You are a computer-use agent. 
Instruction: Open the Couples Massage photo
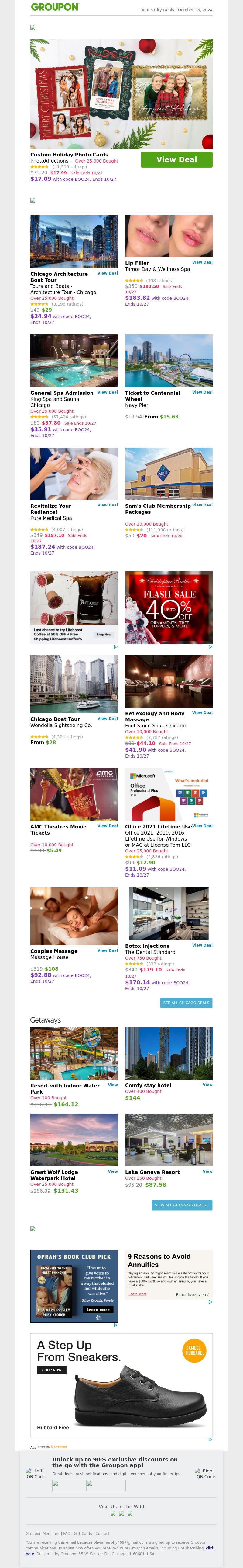[x=74, y=915]
